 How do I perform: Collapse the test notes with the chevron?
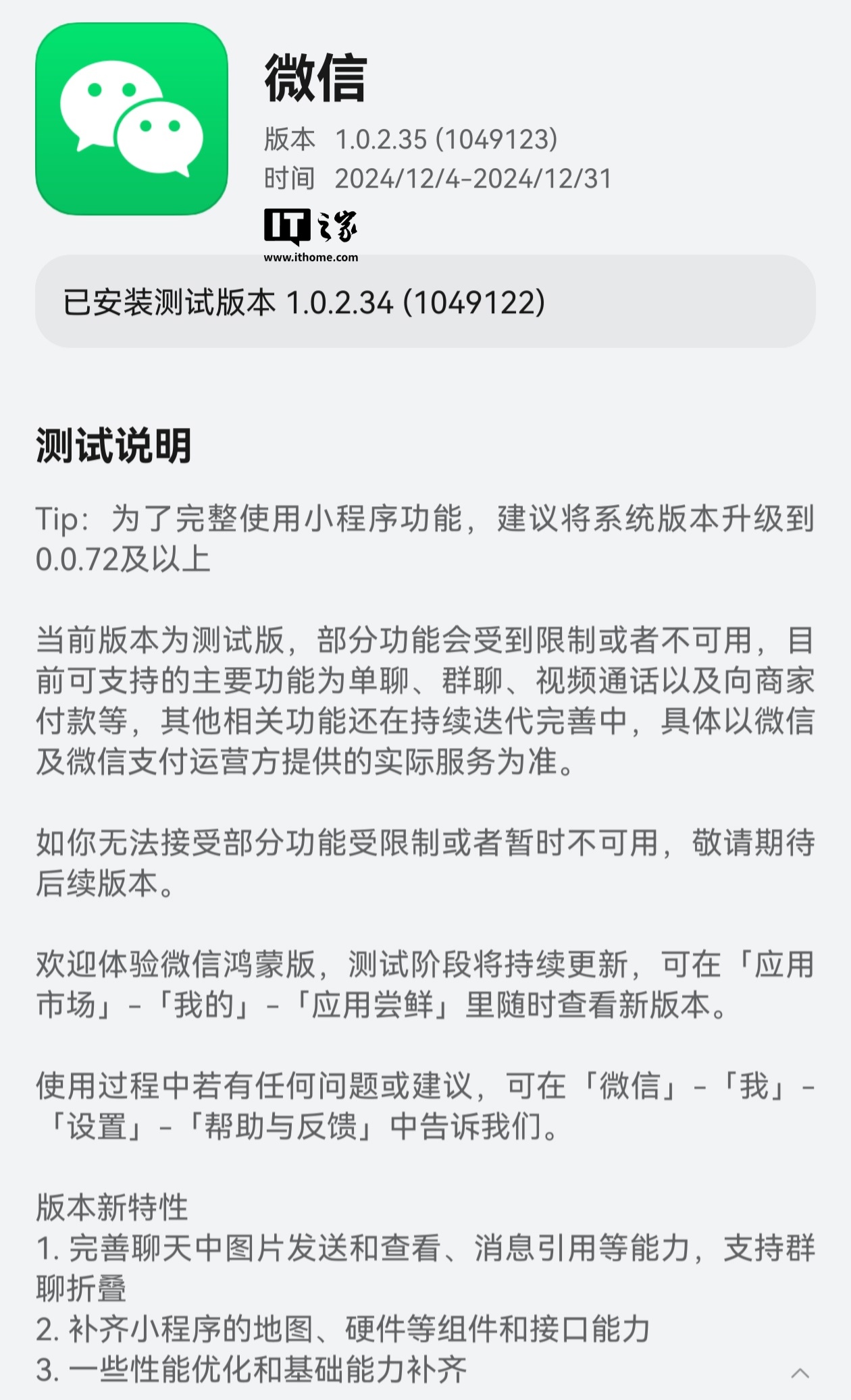tap(800, 1372)
